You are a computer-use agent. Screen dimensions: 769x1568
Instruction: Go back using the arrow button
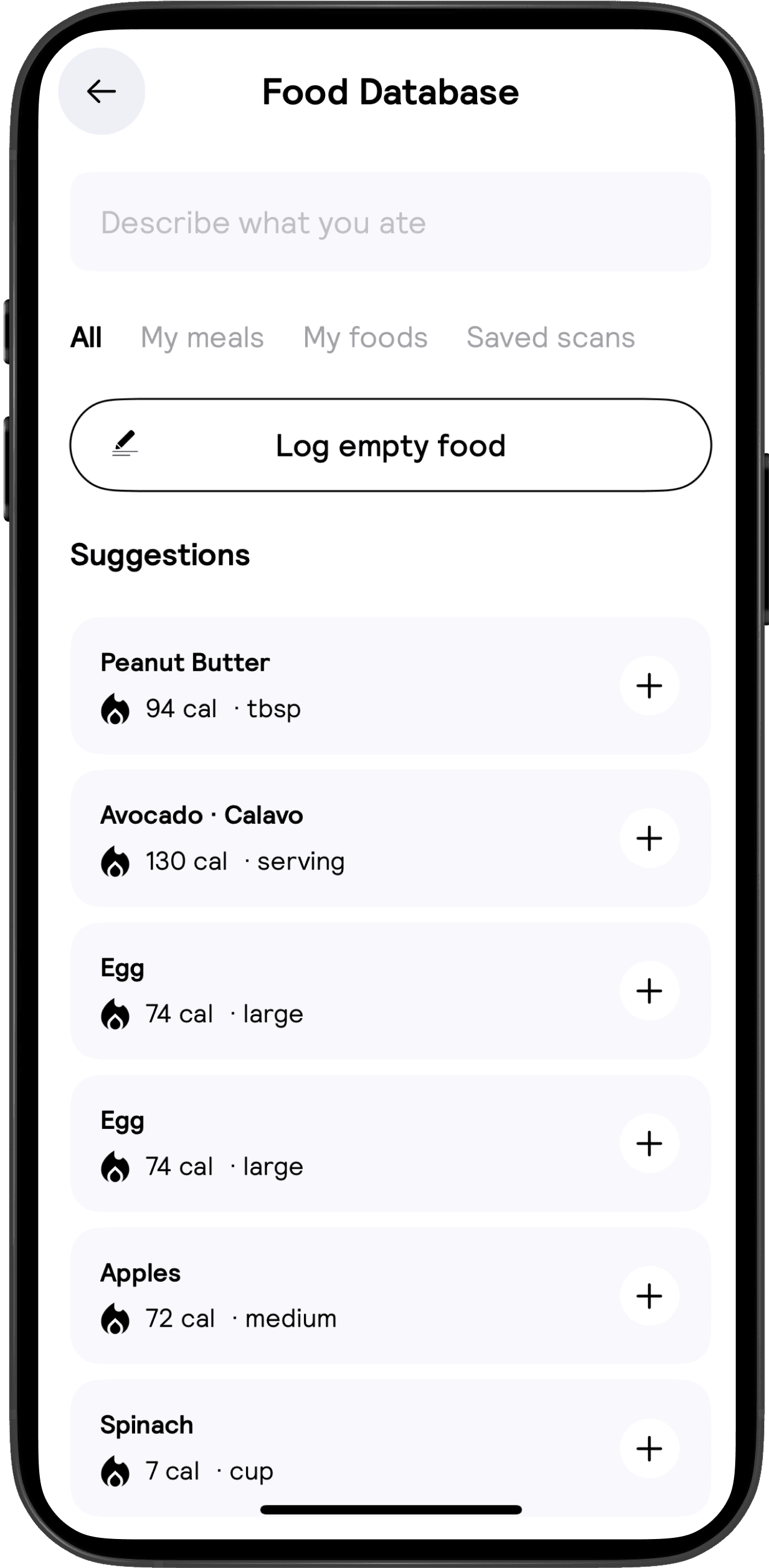pyautogui.click(x=102, y=91)
